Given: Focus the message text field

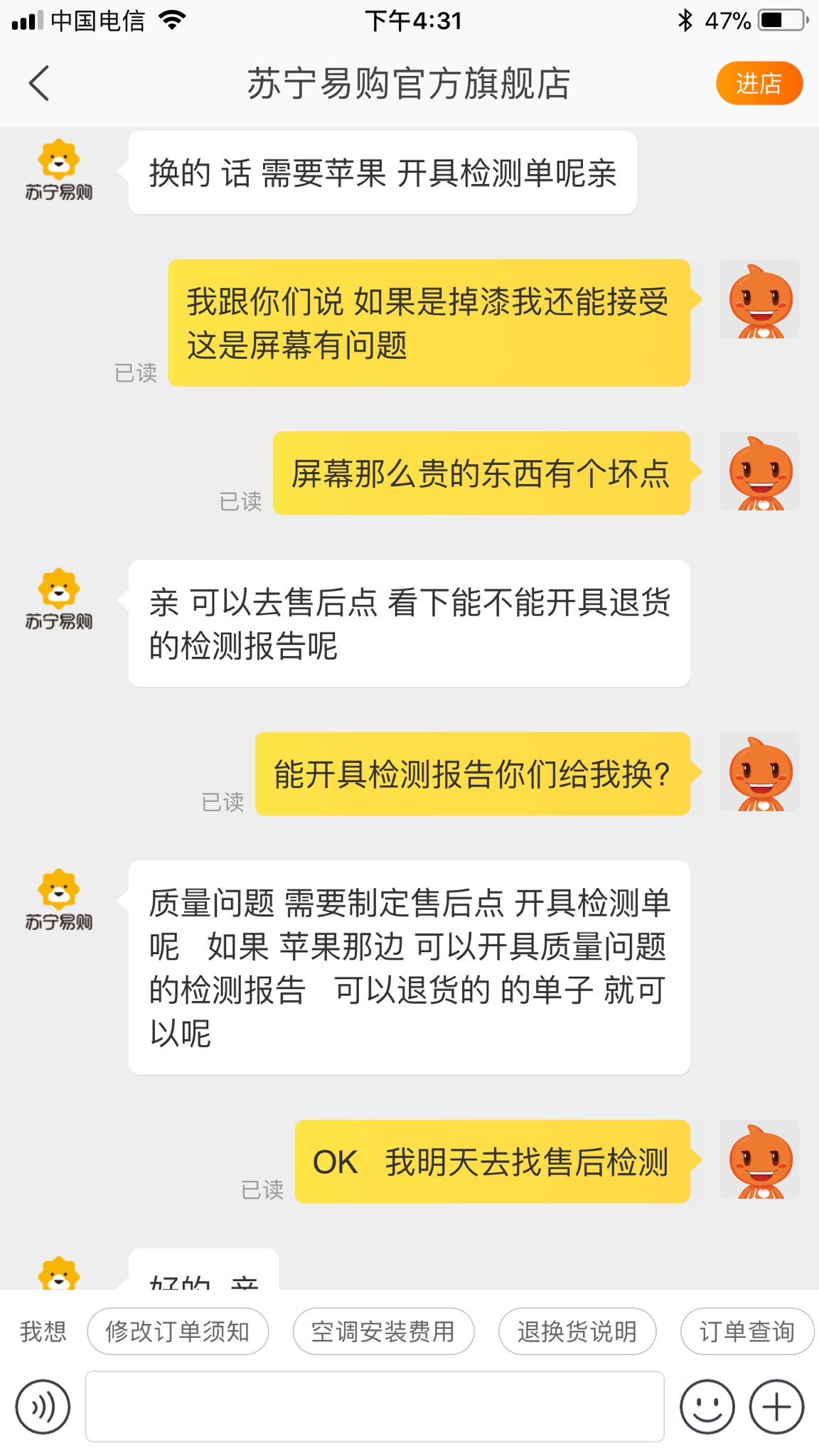Looking at the screenshot, I should coord(375,1407).
